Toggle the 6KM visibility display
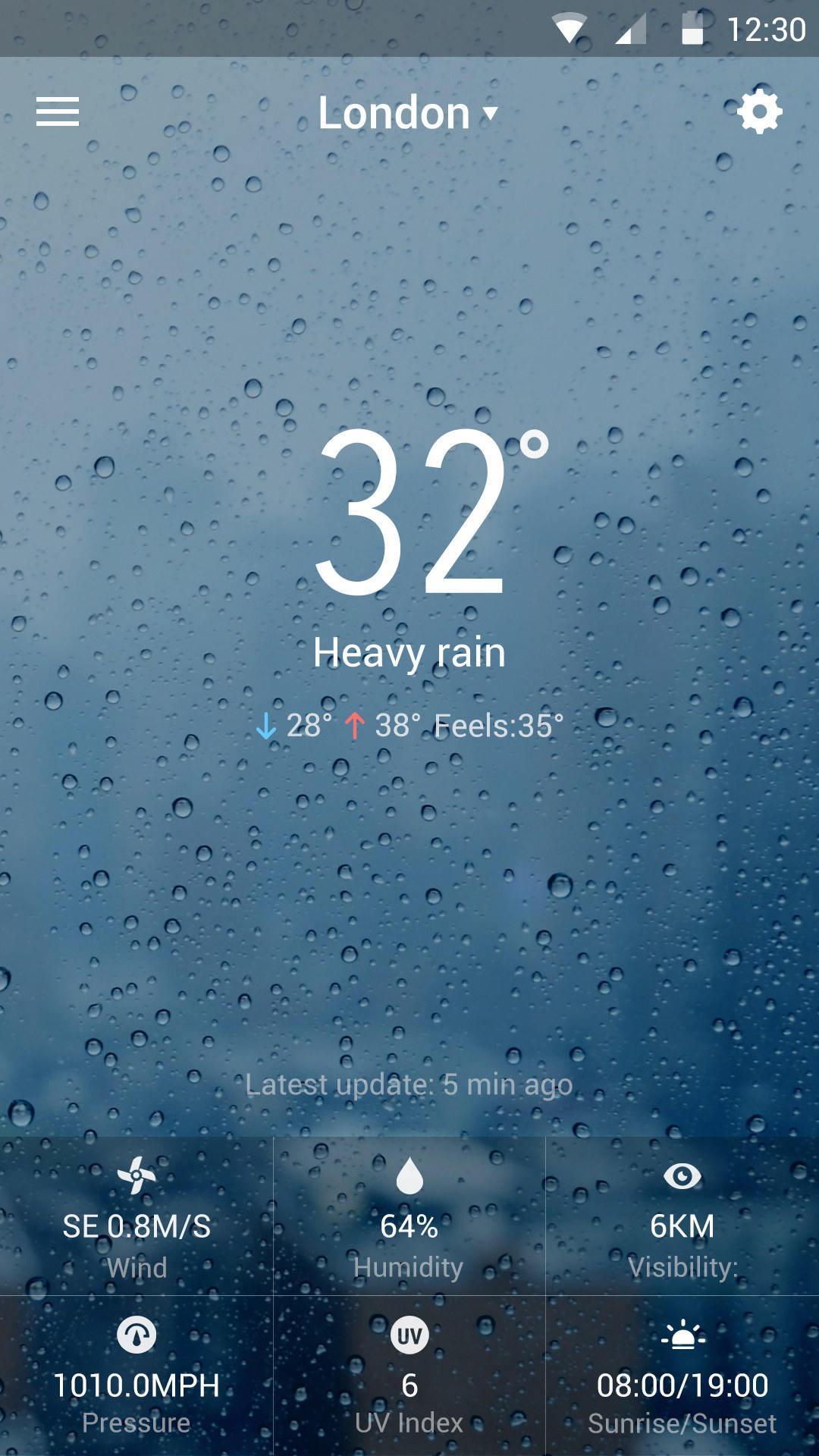 coord(682,1222)
